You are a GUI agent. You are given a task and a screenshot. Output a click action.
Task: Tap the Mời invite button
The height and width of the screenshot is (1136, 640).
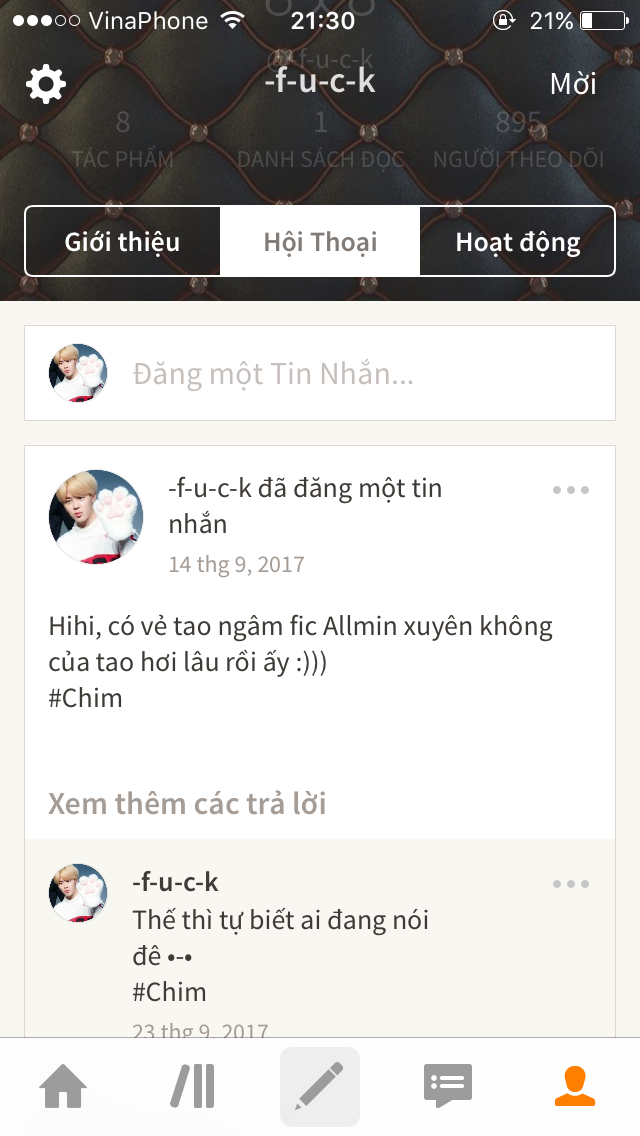[573, 84]
